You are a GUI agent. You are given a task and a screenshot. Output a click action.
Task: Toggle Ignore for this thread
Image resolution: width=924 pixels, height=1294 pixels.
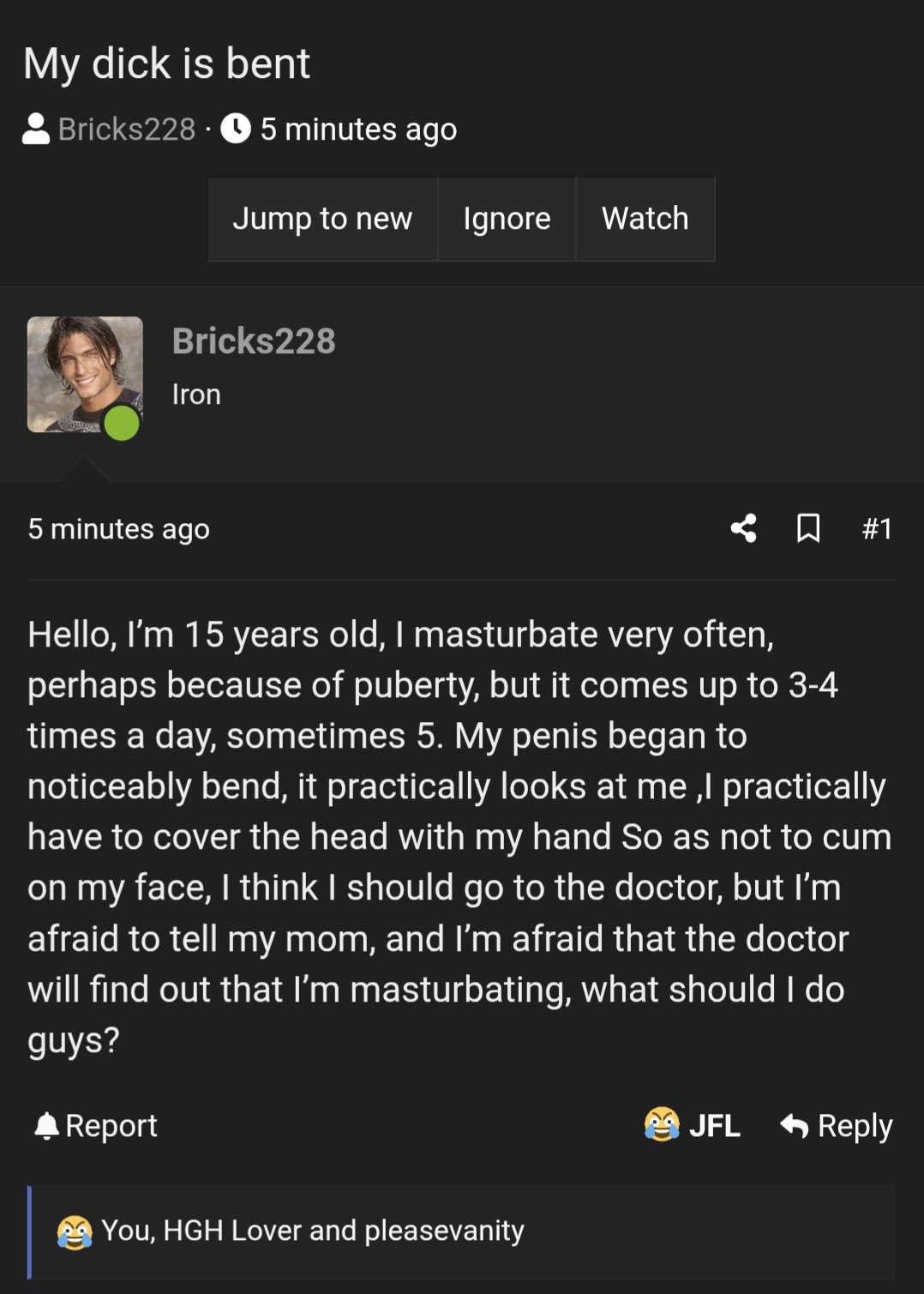506,220
